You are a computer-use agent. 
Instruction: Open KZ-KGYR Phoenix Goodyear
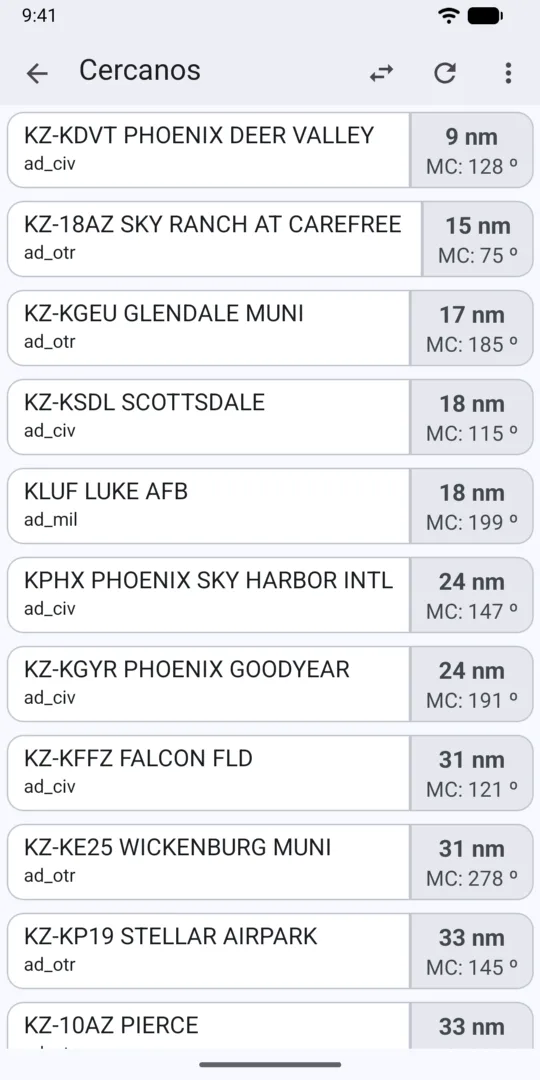pyautogui.click(x=270, y=684)
